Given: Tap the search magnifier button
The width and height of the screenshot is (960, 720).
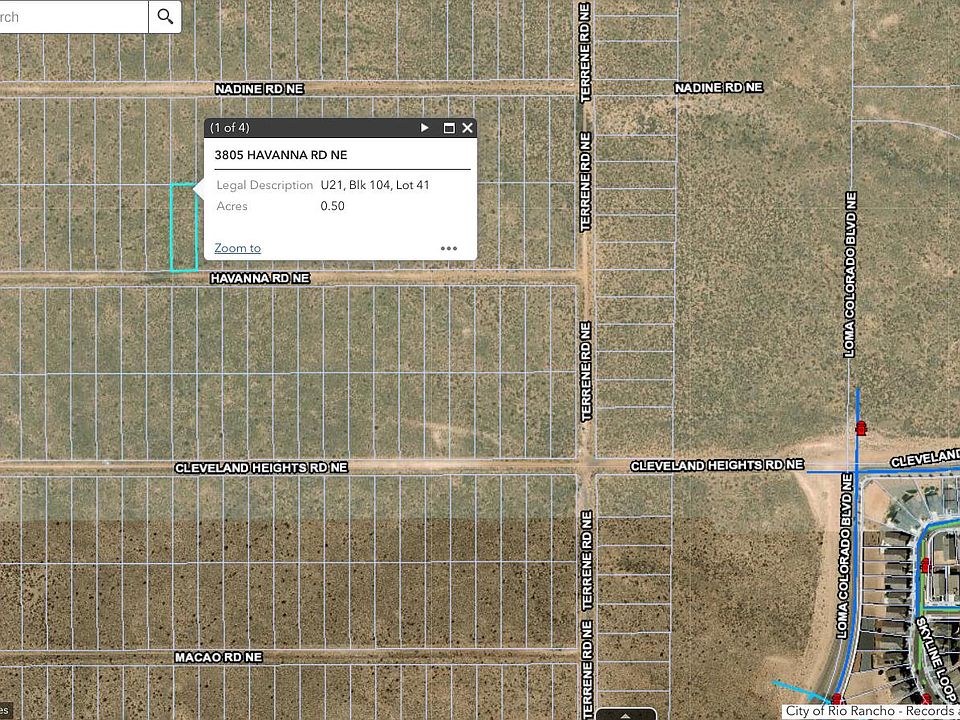Looking at the screenshot, I should (165, 16).
